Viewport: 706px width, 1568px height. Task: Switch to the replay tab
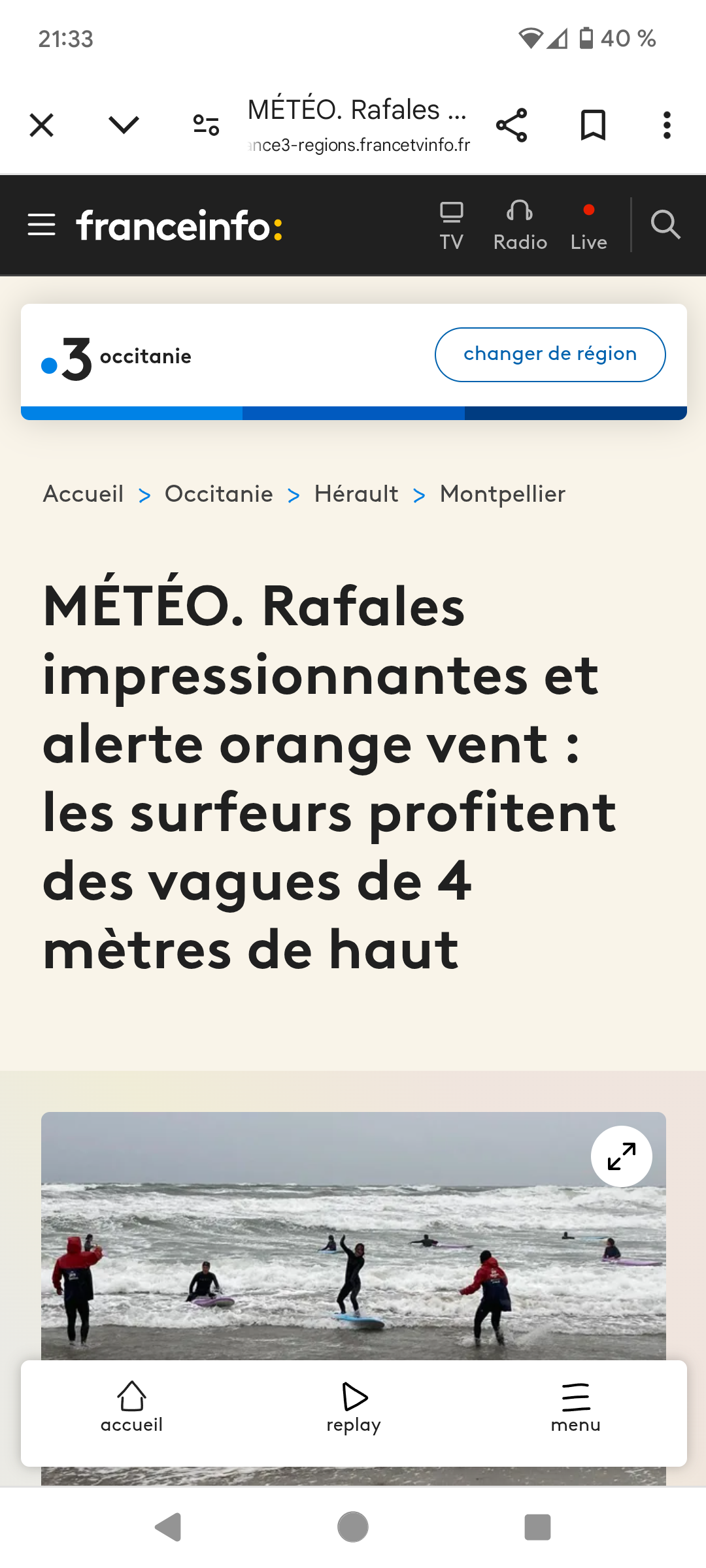pyautogui.click(x=354, y=1408)
